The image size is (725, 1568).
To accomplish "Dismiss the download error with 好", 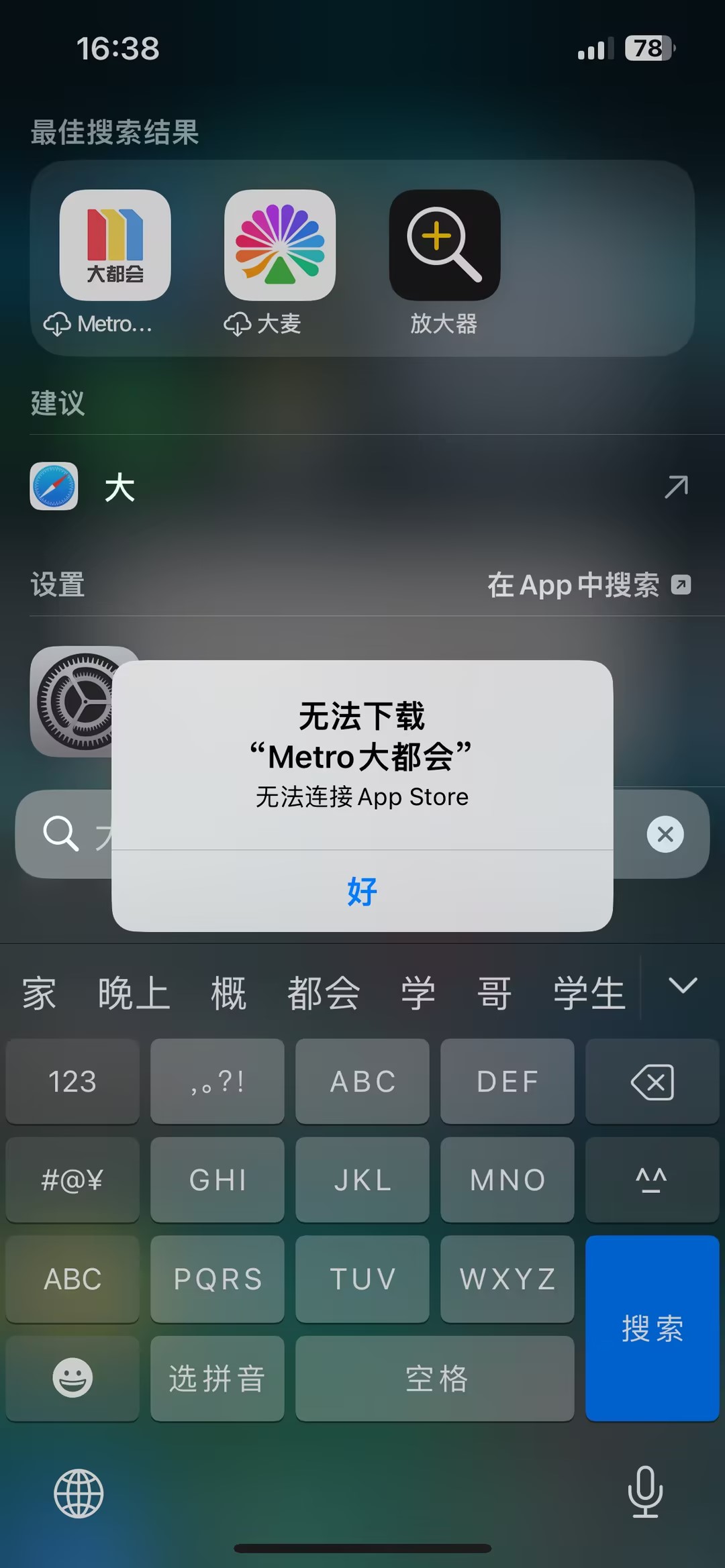I will tap(362, 891).
